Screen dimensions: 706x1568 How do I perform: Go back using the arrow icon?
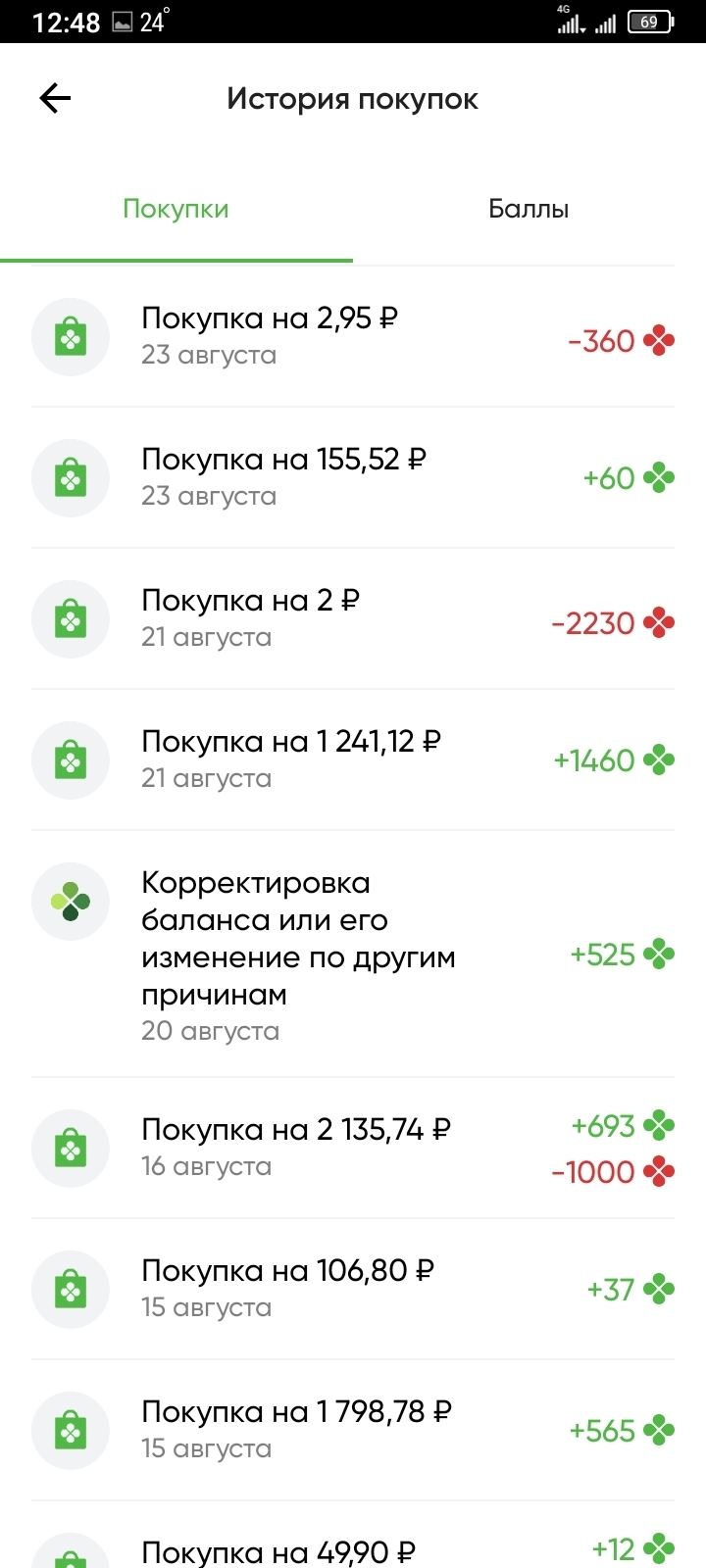coord(55,98)
